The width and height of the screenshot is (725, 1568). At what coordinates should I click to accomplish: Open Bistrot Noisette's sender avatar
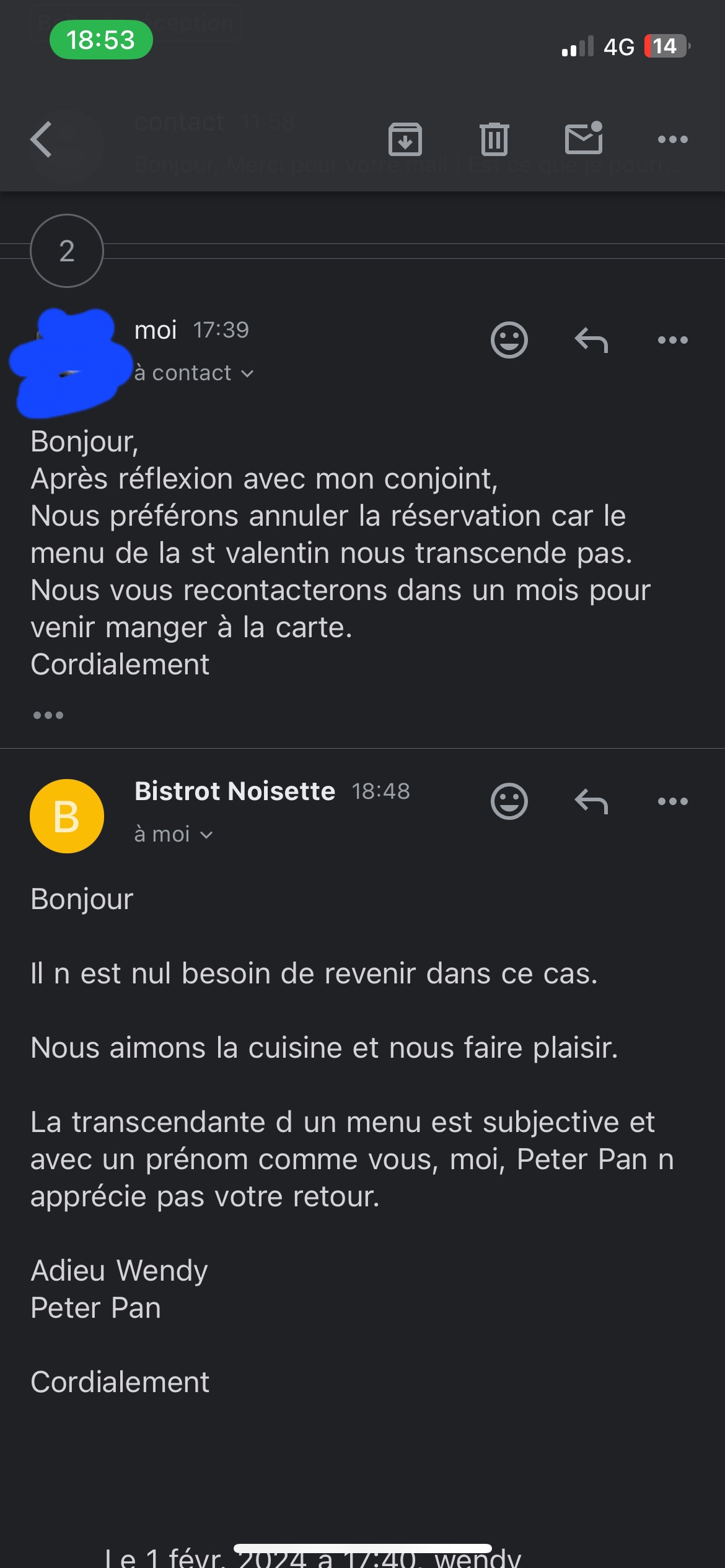pyautogui.click(x=67, y=816)
